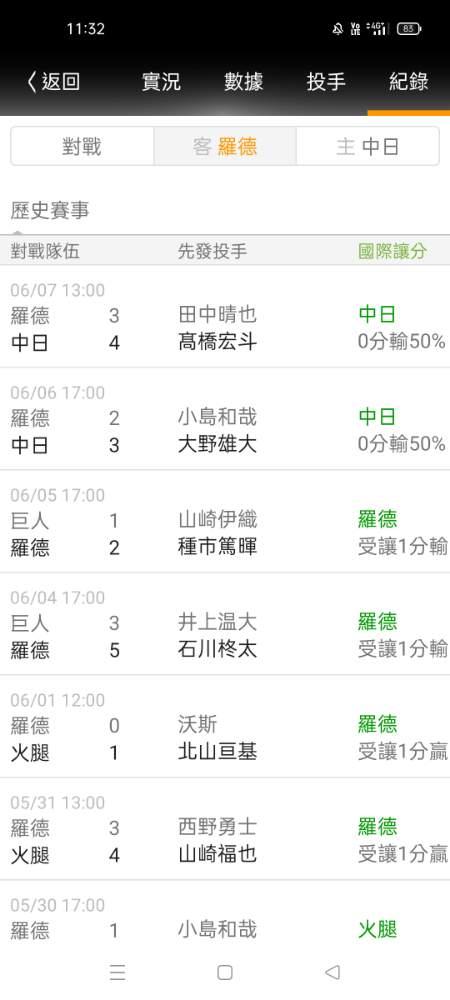Go back with the 返回 button

point(54,82)
